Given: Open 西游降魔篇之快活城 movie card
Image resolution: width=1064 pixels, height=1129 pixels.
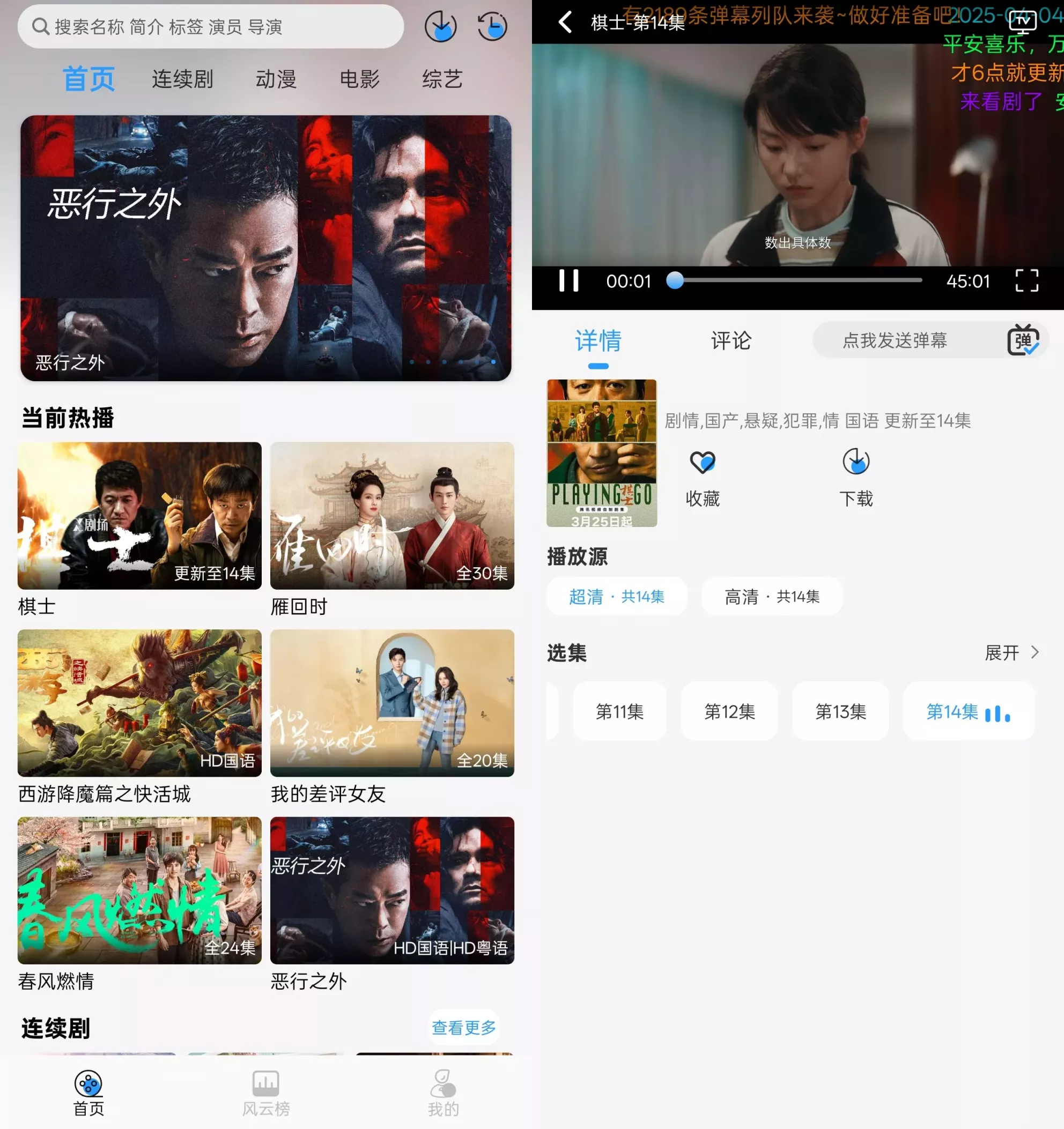Looking at the screenshot, I should 139,703.
